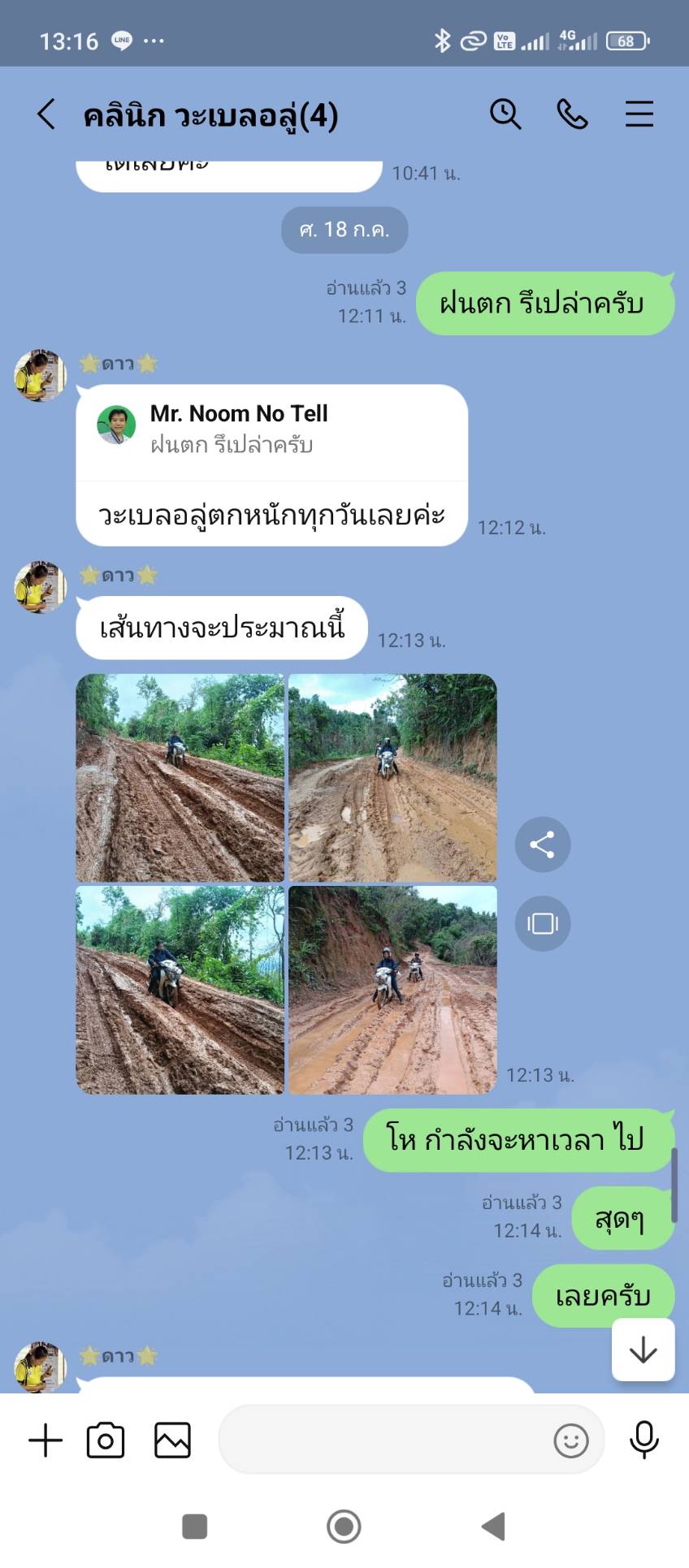Start a call with the group
The width and height of the screenshot is (689, 1568).
click(x=572, y=114)
